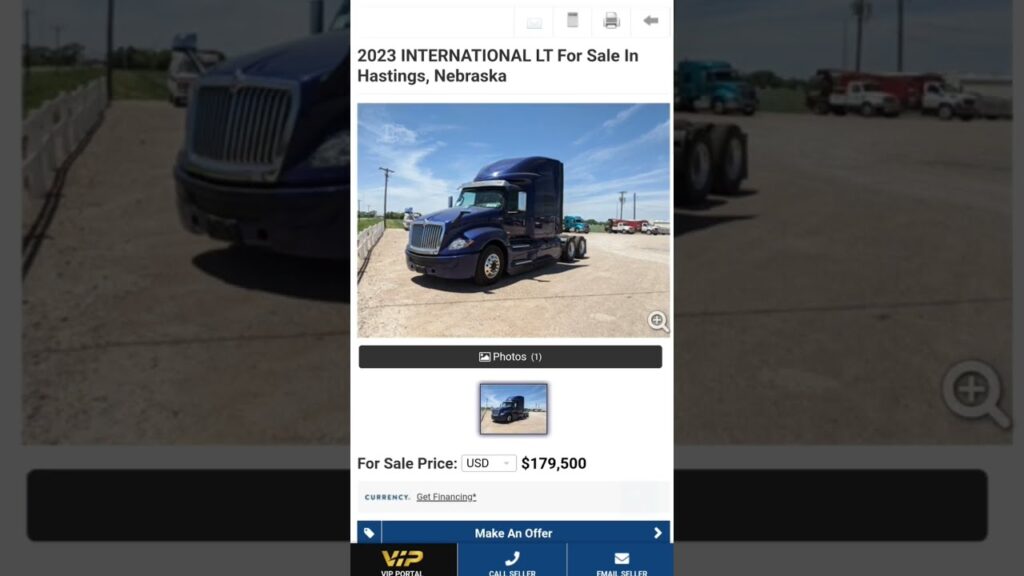Viewport: 1024px width, 576px height.
Task: Email the seller
Action: coord(621,561)
